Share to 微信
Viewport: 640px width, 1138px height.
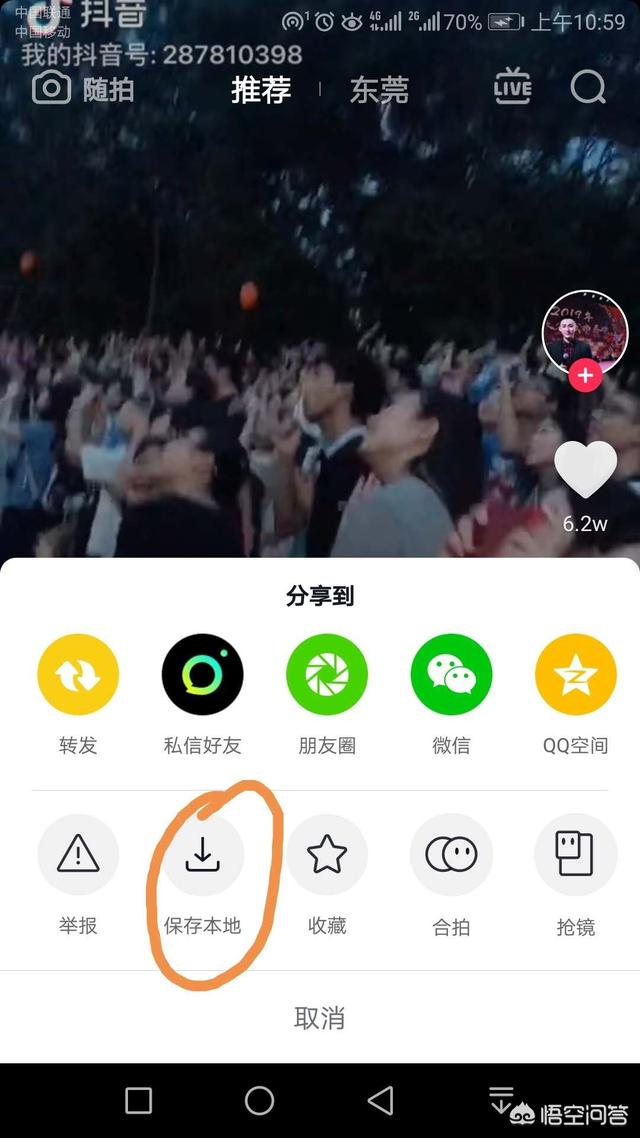(x=451, y=675)
